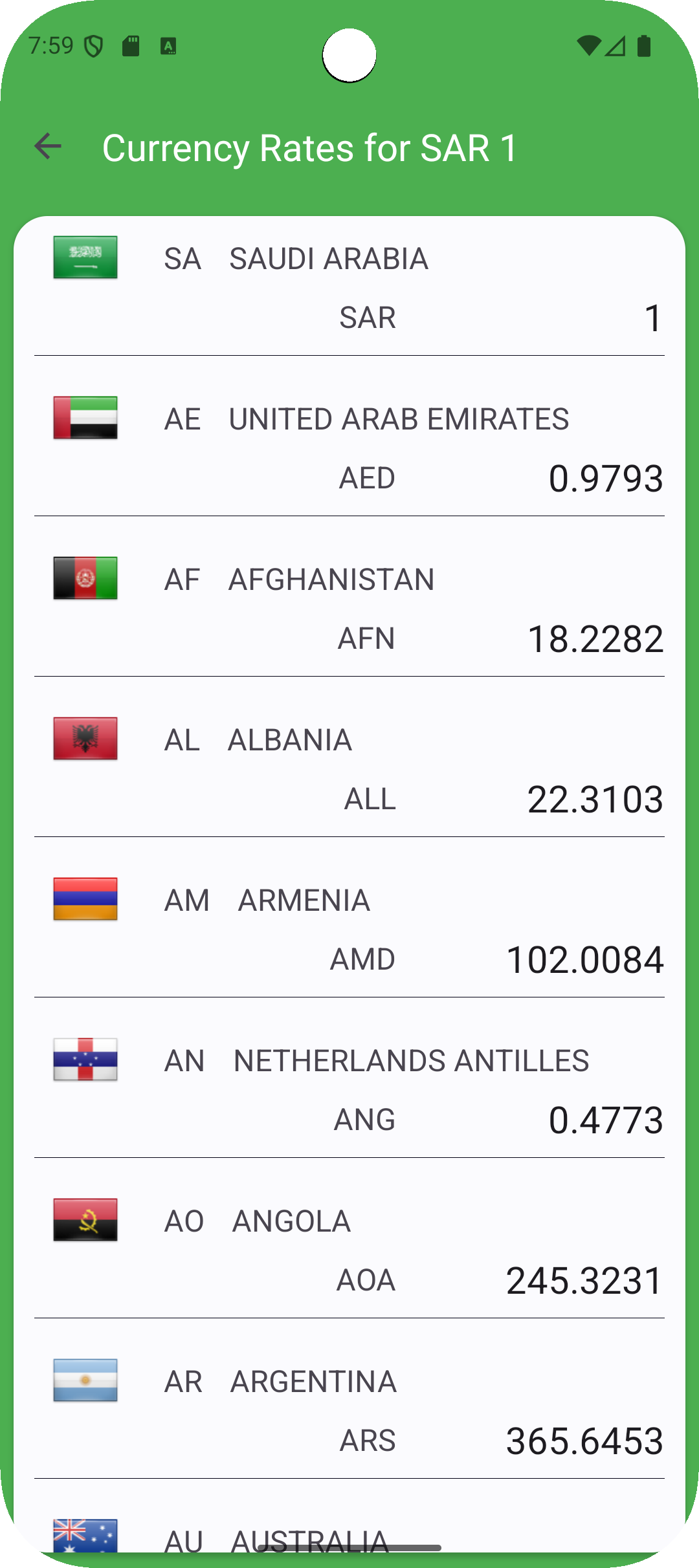Tap the Afghanistan AFN currency row
The width and height of the screenshot is (699, 1568).
349,609
